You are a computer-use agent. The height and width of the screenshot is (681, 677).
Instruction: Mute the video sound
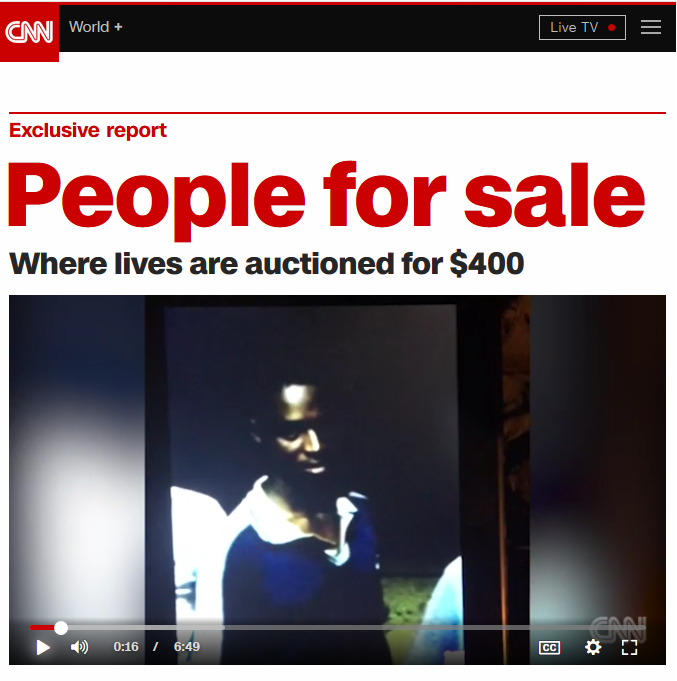click(79, 647)
